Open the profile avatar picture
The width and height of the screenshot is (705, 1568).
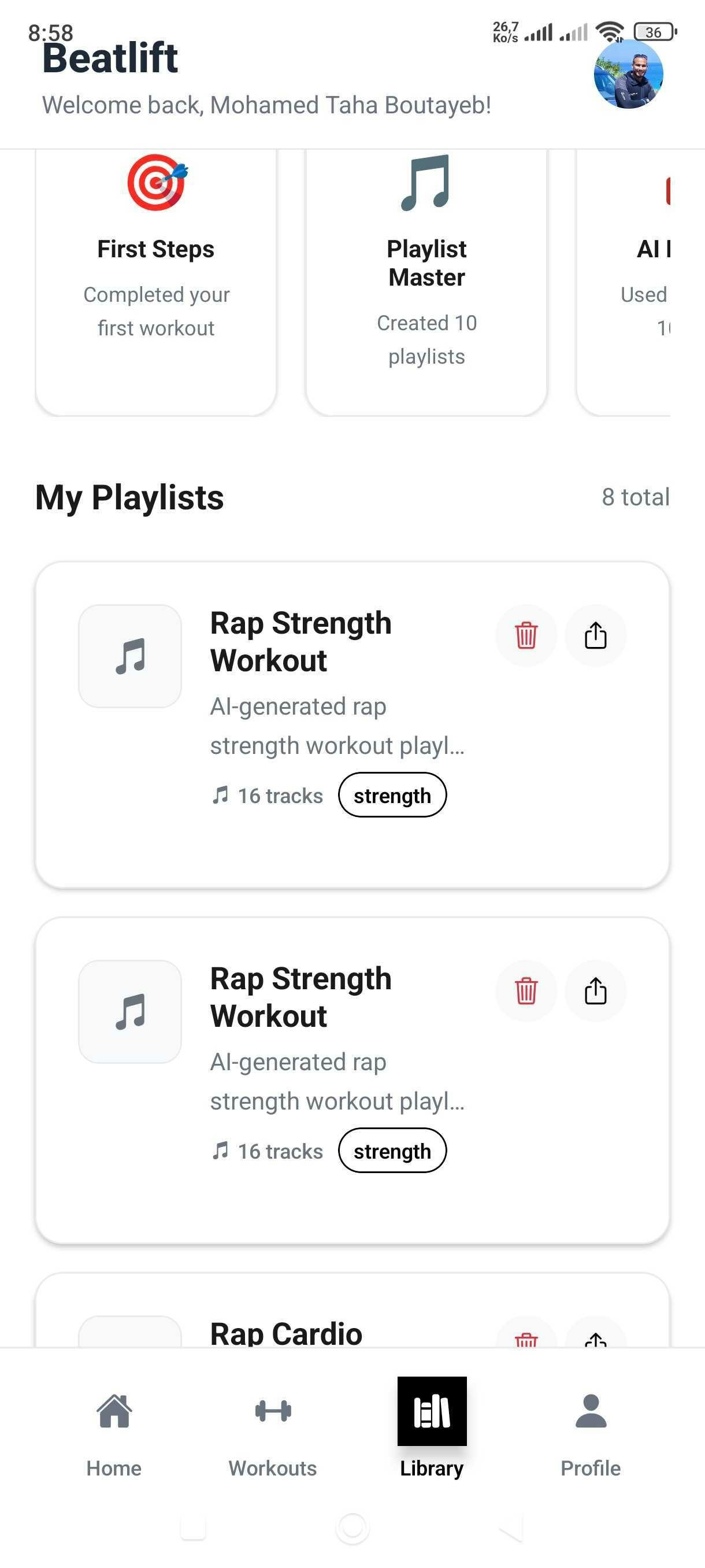click(x=628, y=74)
